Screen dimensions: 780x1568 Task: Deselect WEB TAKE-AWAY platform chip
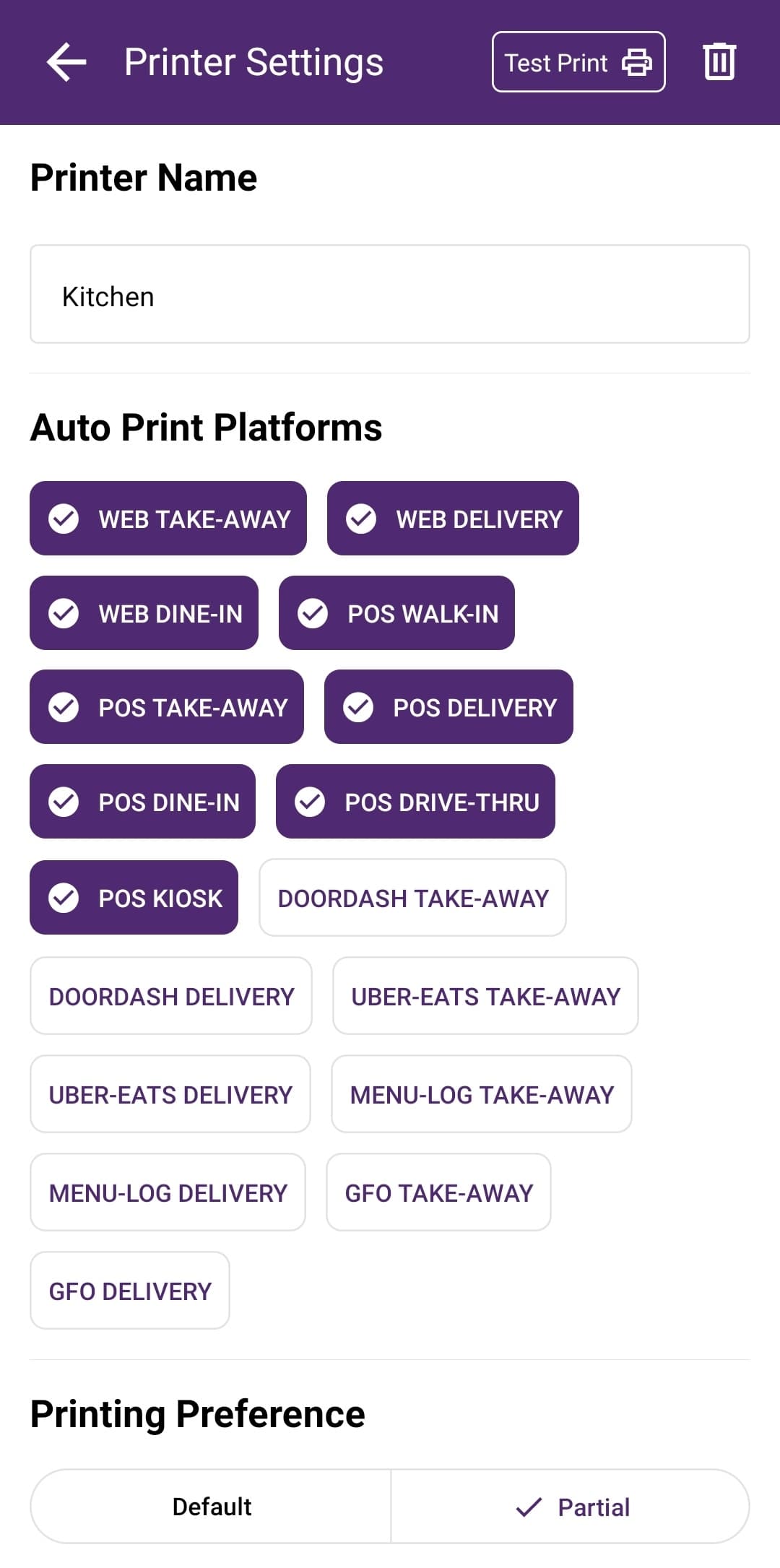[168, 519]
